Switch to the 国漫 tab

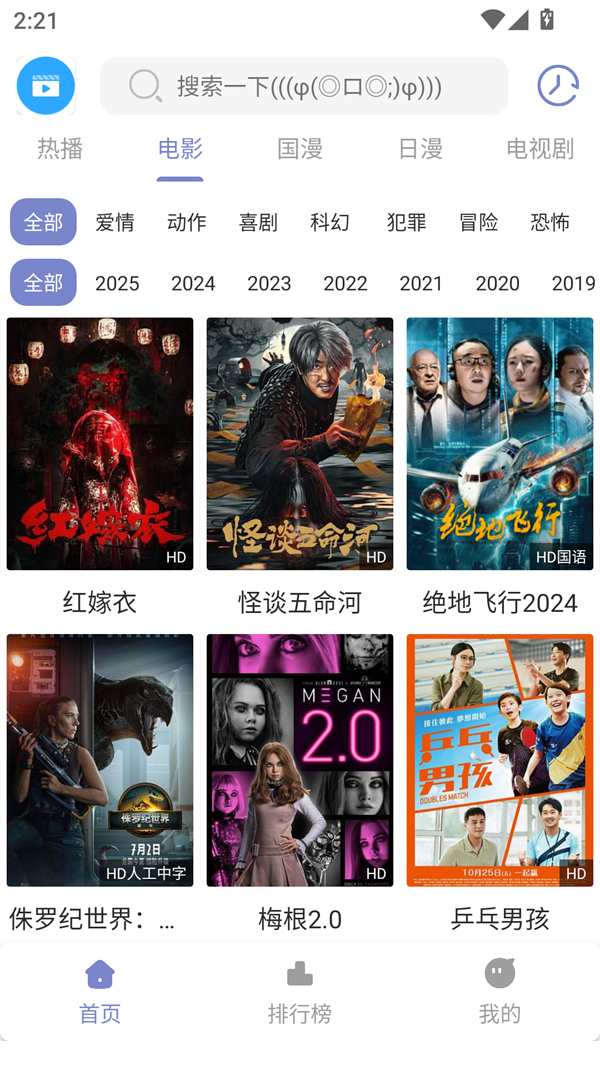pyautogui.click(x=300, y=148)
